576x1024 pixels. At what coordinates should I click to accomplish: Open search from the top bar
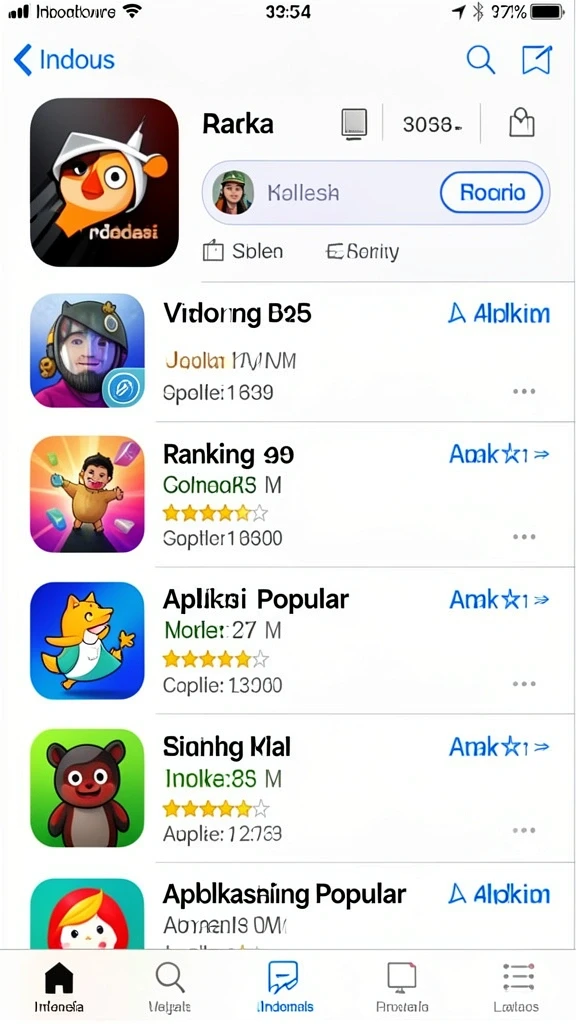pyautogui.click(x=481, y=60)
